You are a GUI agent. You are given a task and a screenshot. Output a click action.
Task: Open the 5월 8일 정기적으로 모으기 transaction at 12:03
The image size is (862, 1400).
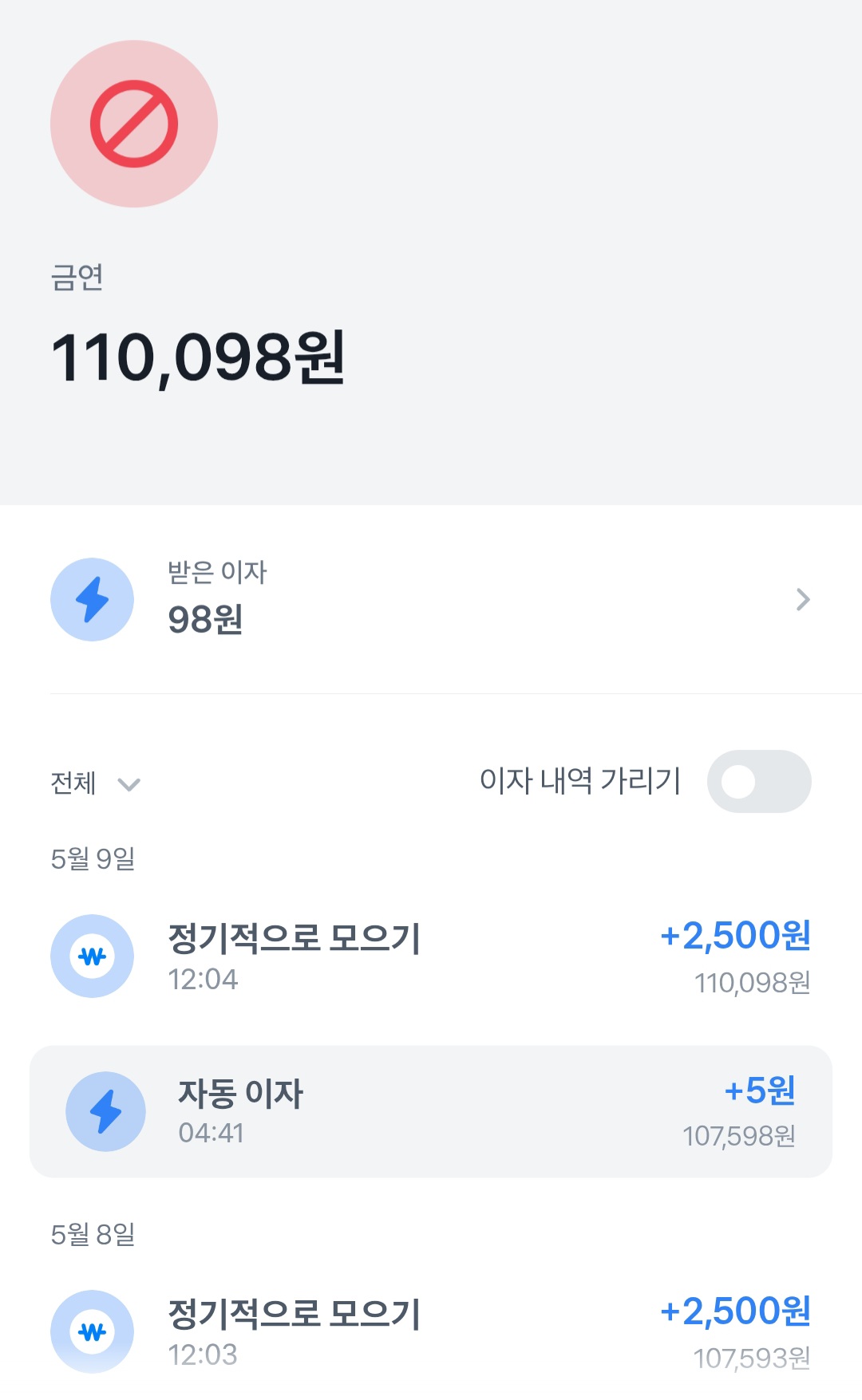pyautogui.click(x=431, y=1331)
